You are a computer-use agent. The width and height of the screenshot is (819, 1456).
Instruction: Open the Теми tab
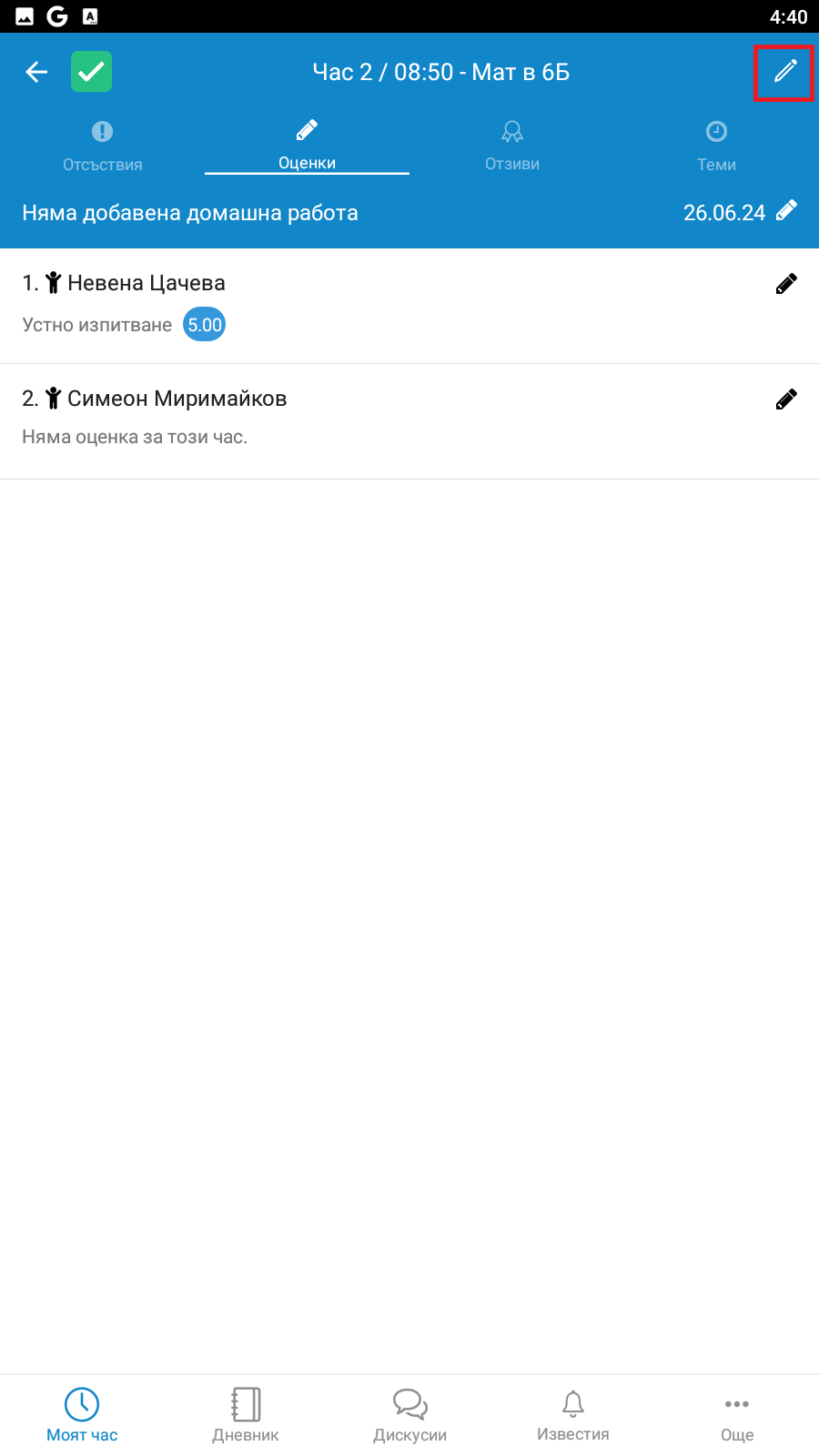(717, 147)
